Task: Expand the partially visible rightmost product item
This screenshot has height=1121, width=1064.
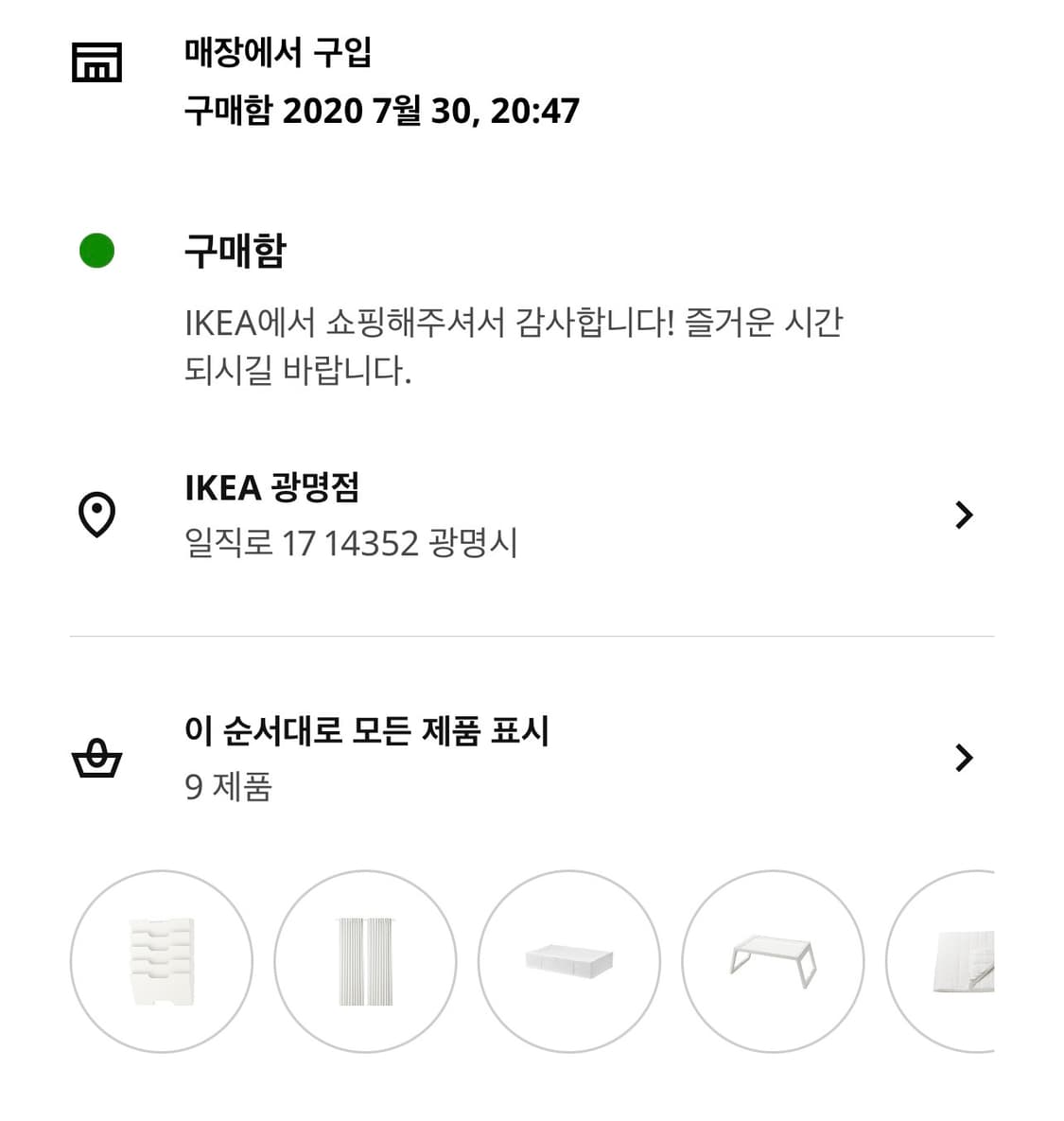Action: tap(965, 960)
